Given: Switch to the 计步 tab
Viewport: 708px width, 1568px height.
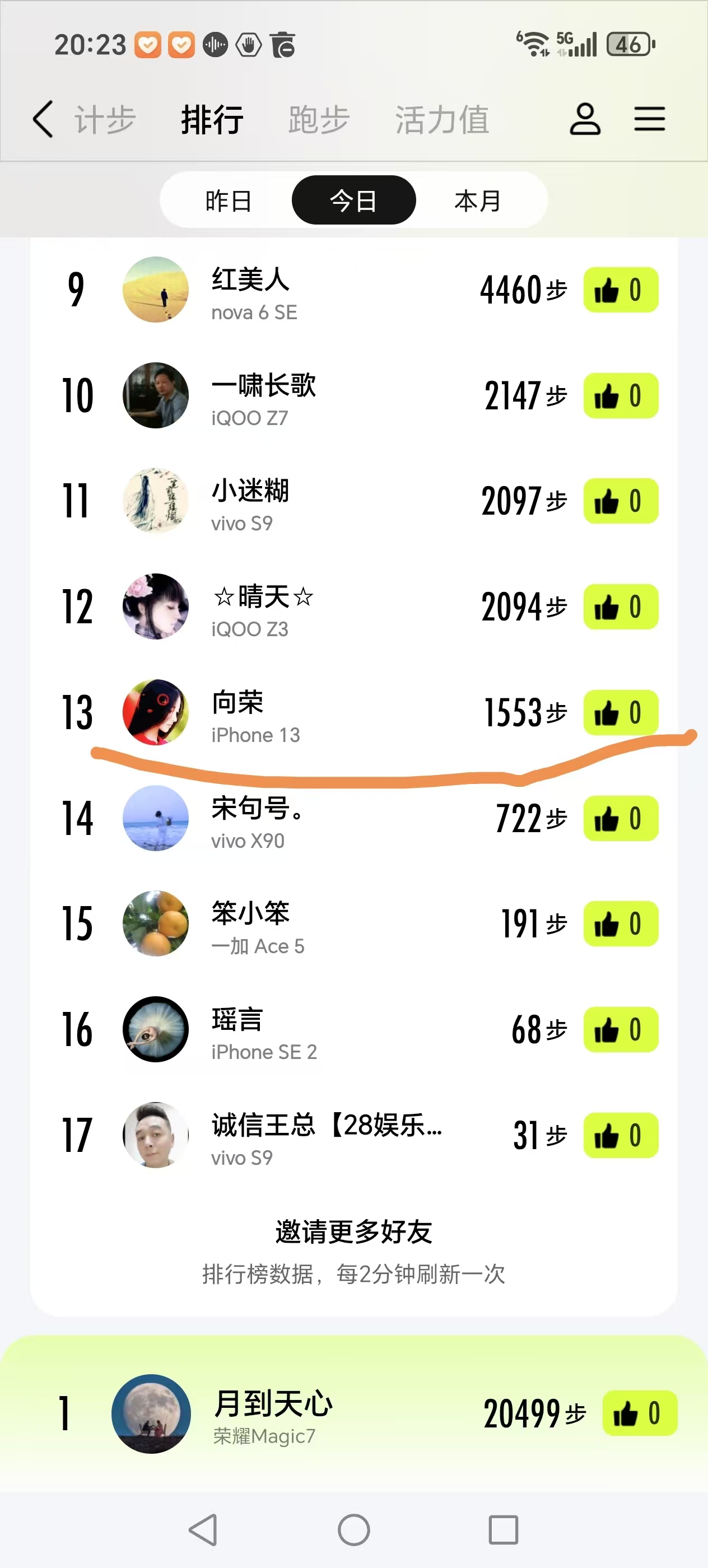Looking at the screenshot, I should 105,119.
